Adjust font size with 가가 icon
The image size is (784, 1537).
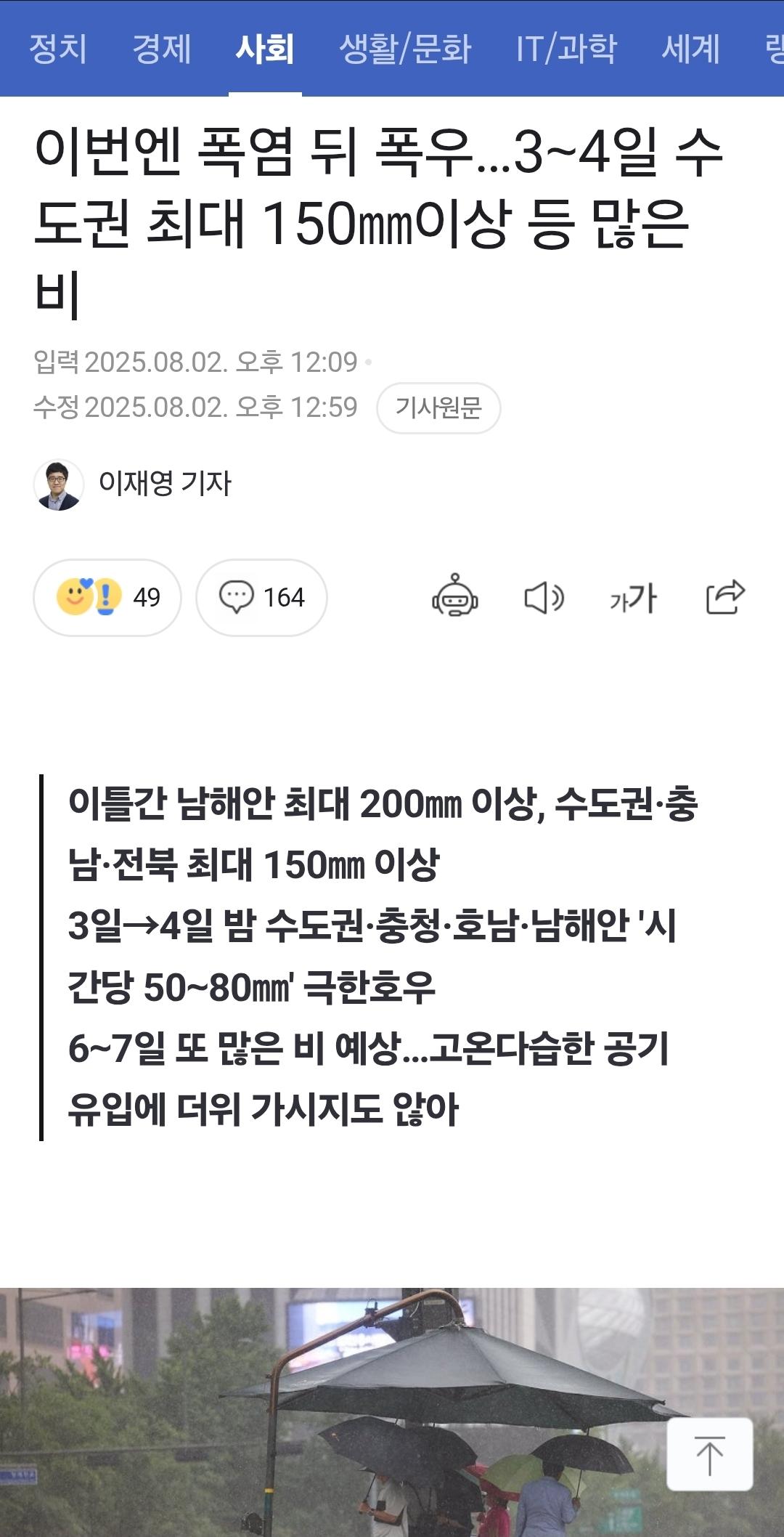pos(633,599)
